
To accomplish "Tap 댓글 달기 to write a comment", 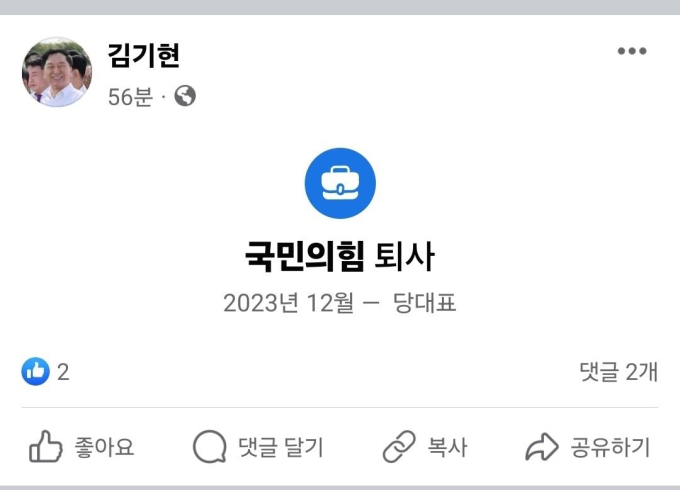I will click(x=258, y=447).
